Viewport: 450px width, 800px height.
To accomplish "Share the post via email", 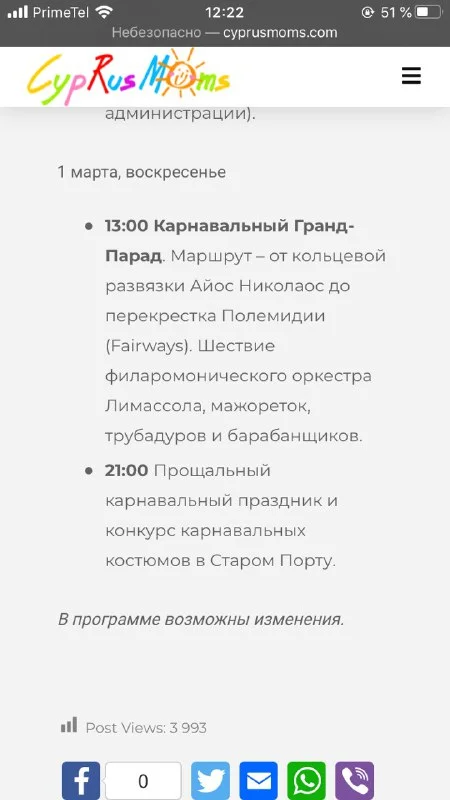I will tap(259, 781).
